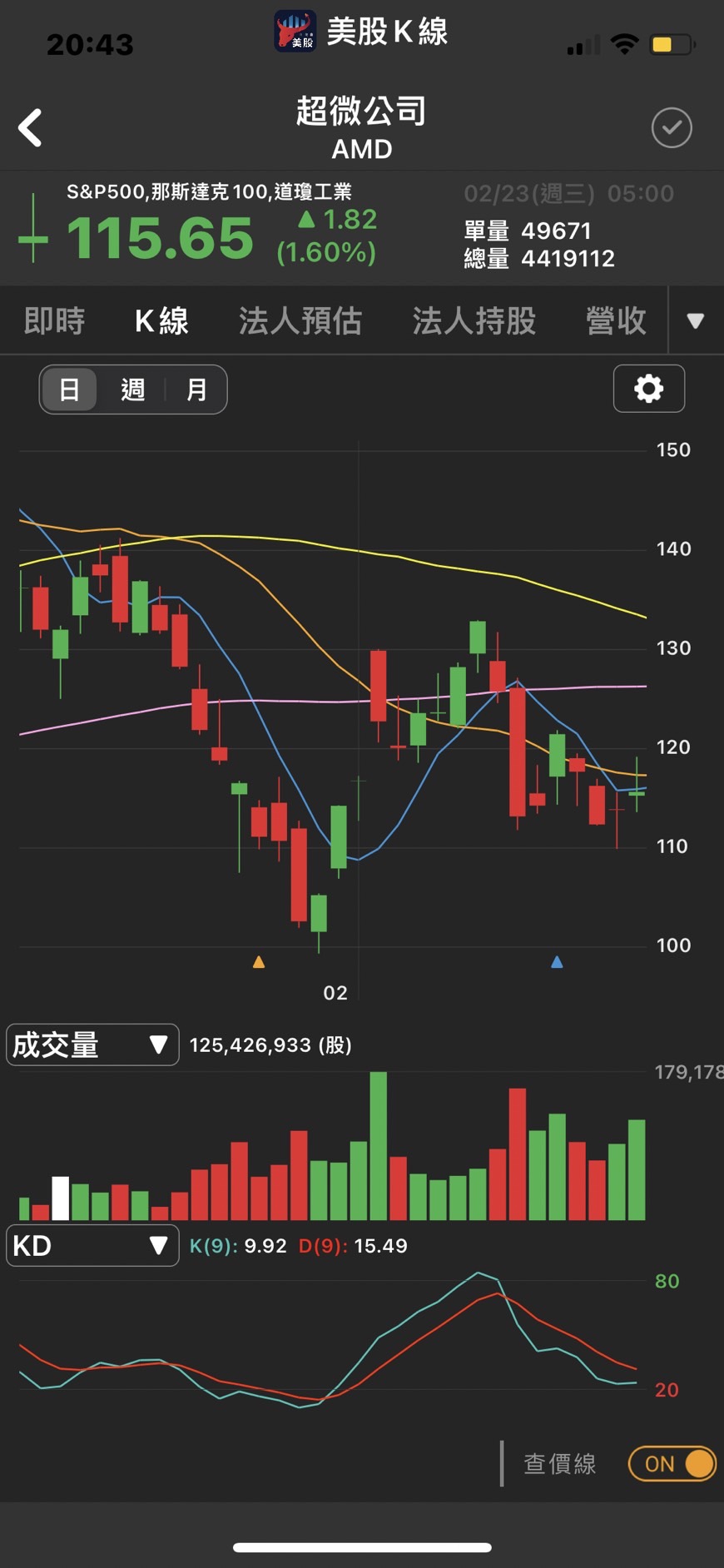Viewport: 724px width, 1568px height.
Task: Open the KD indicator dropdown
Action: (x=92, y=1246)
